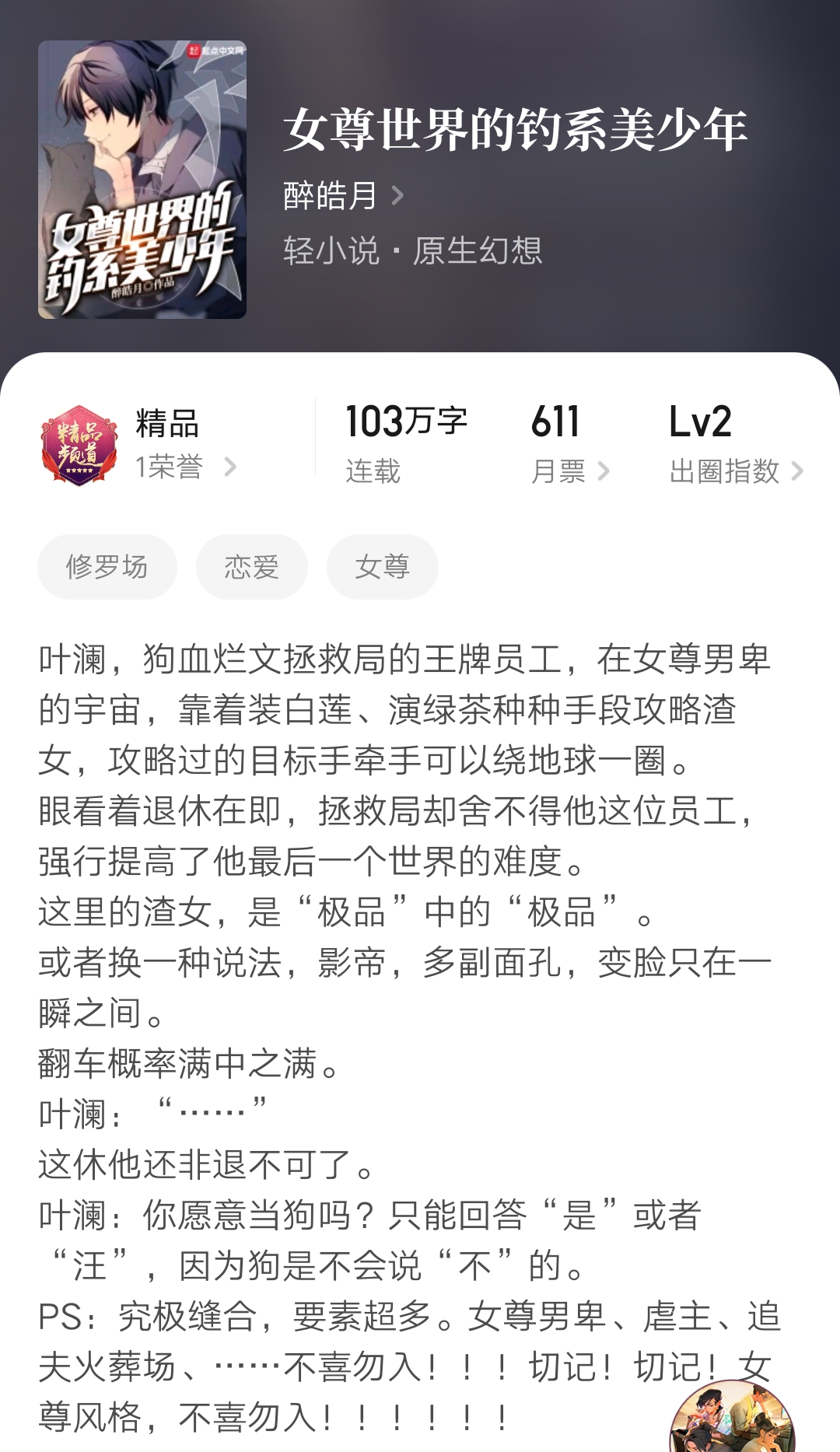Tap the 103万字 word count indicator
The height and width of the screenshot is (1452, 840).
(x=408, y=422)
